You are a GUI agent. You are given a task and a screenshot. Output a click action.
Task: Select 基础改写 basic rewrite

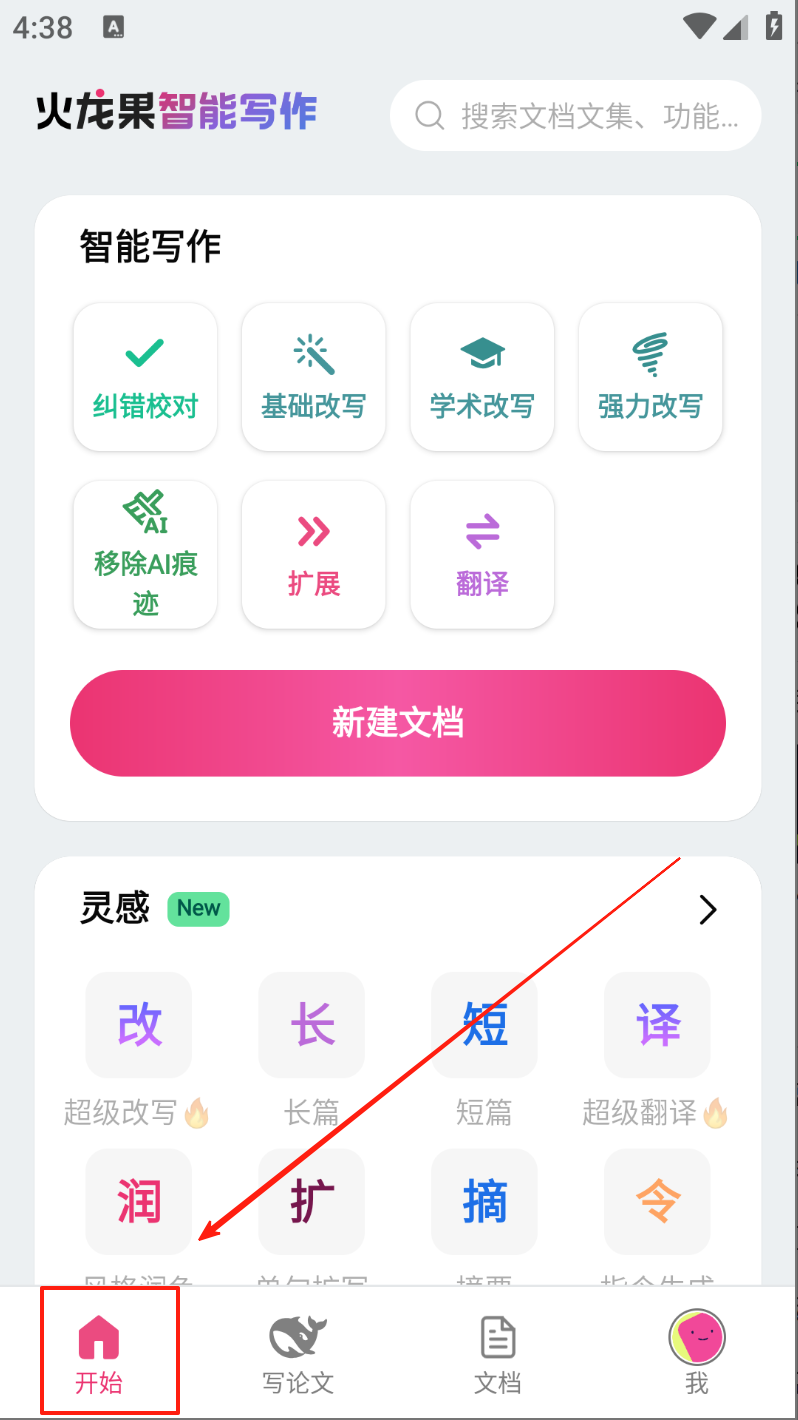point(313,377)
